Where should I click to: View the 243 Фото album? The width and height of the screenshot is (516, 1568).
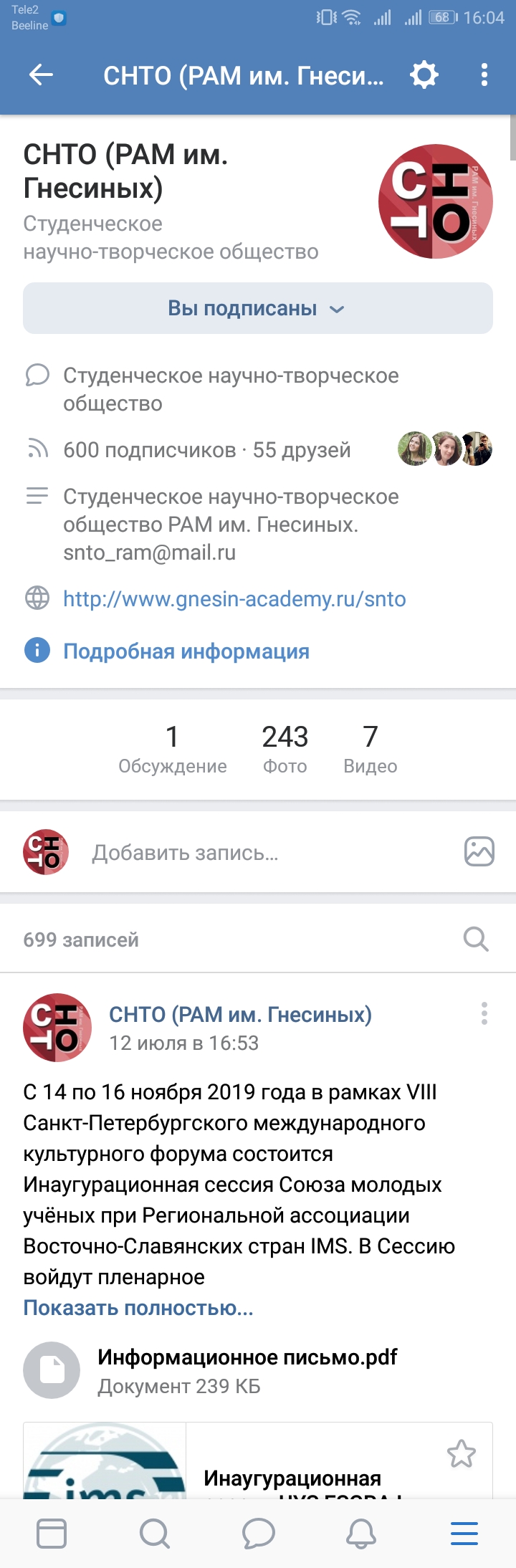(x=285, y=750)
